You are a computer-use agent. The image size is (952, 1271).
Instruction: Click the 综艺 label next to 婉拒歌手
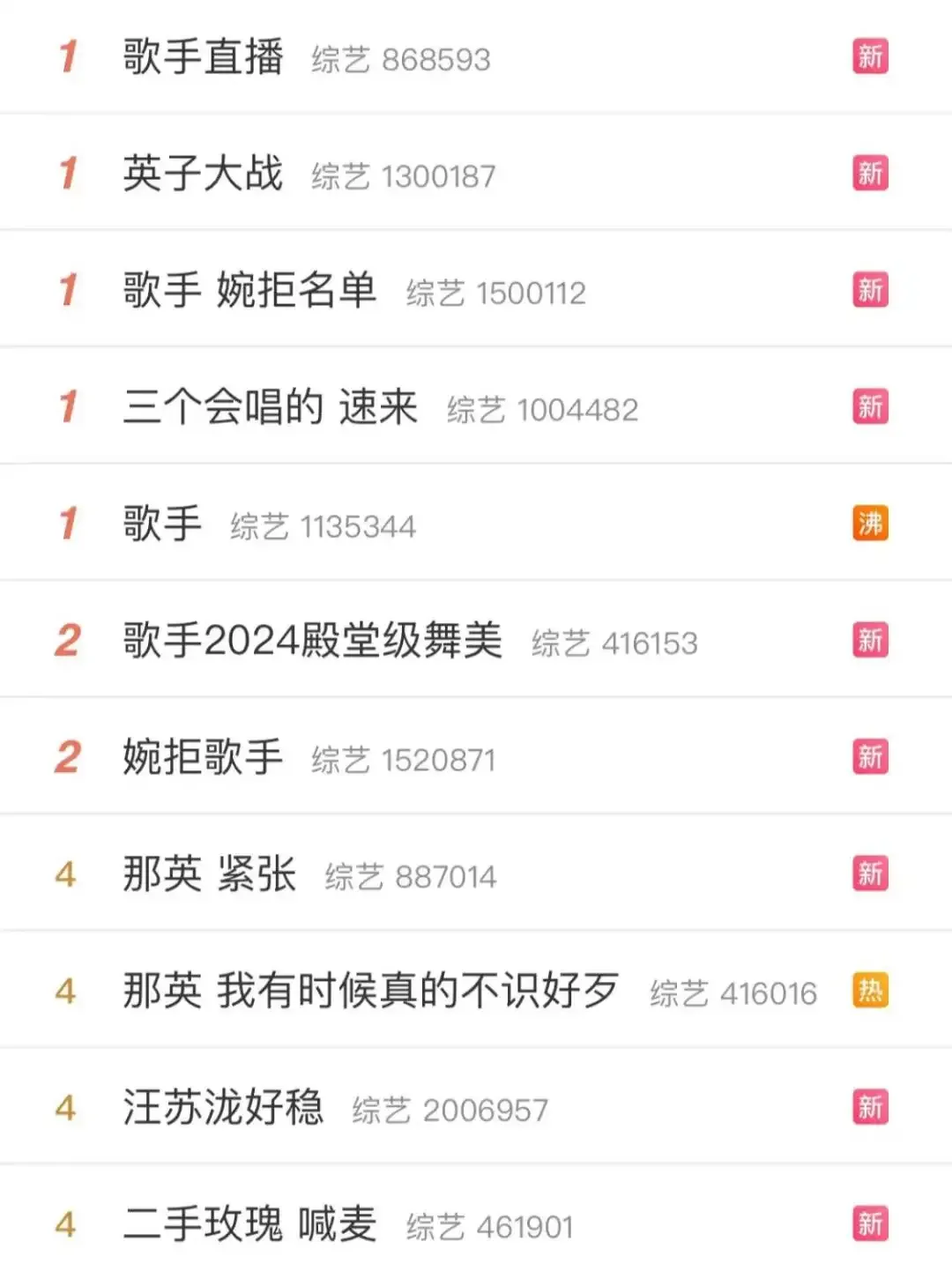click(x=342, y=758)
